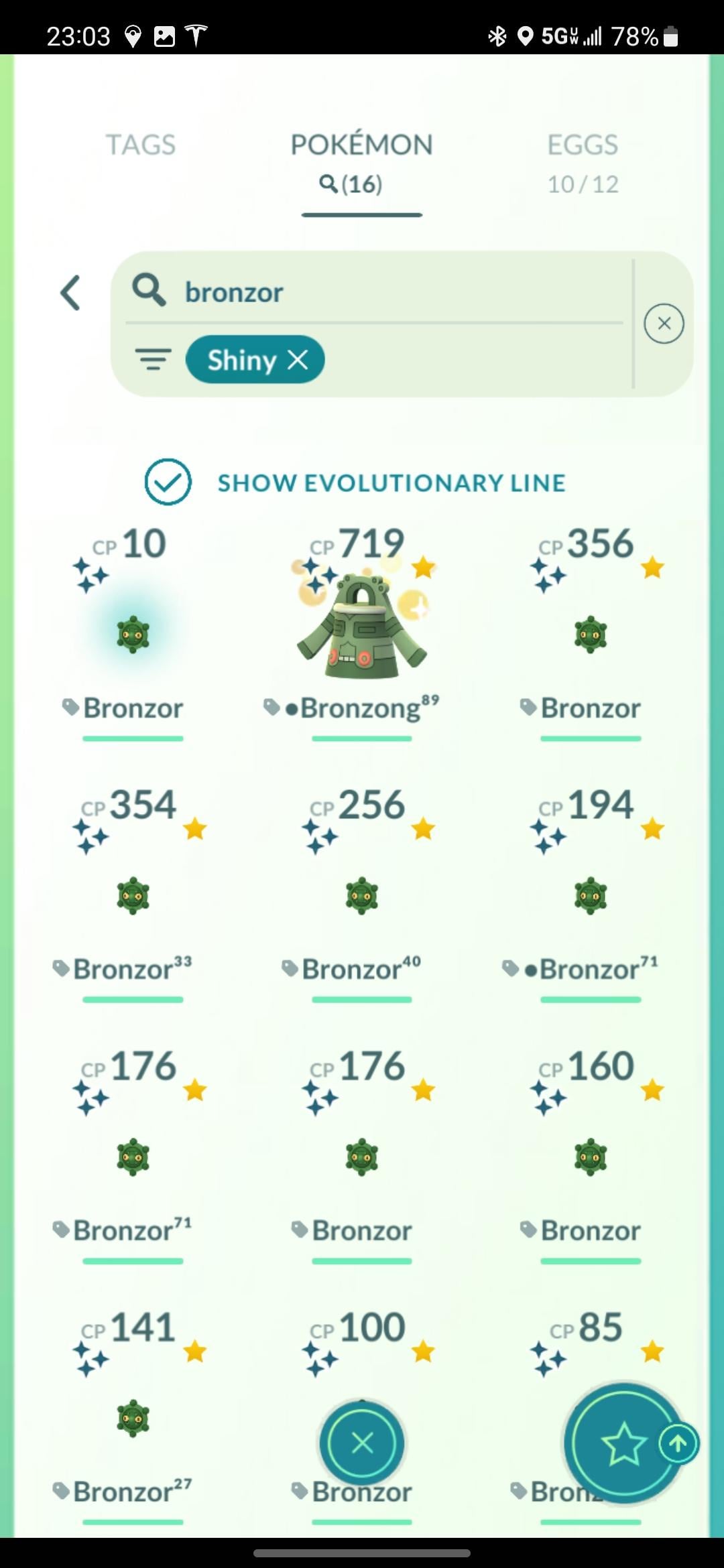
Task: Open the CP 141 Bronzor
Action: 133,1418
